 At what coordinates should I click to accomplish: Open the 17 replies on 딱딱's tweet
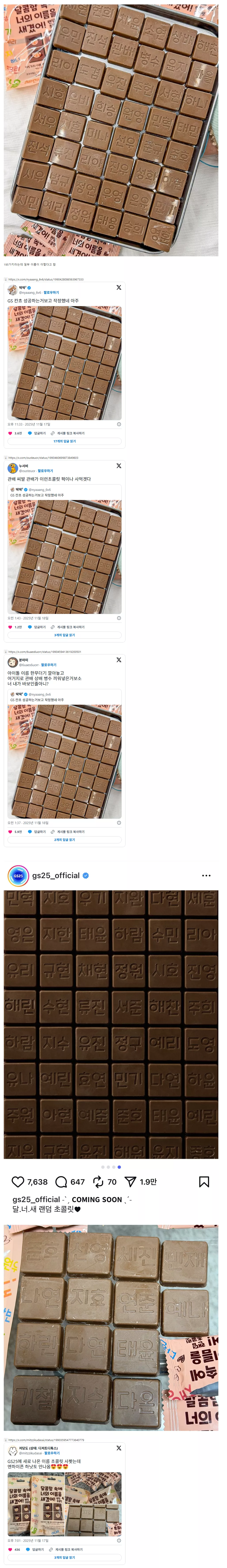(65, 441)
